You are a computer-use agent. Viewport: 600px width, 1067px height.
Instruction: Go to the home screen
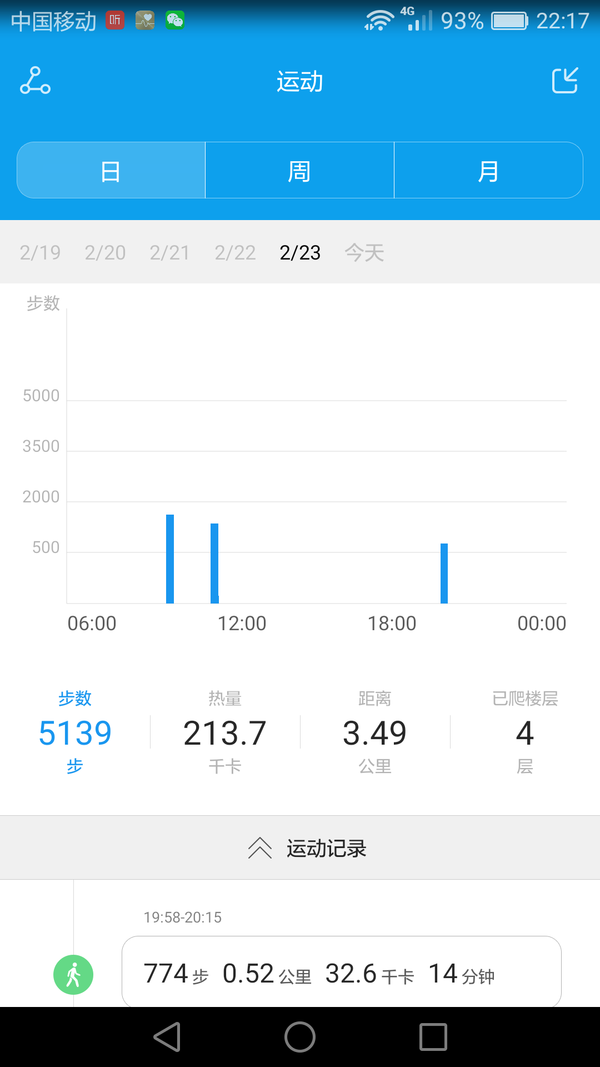pos(300,1037)
